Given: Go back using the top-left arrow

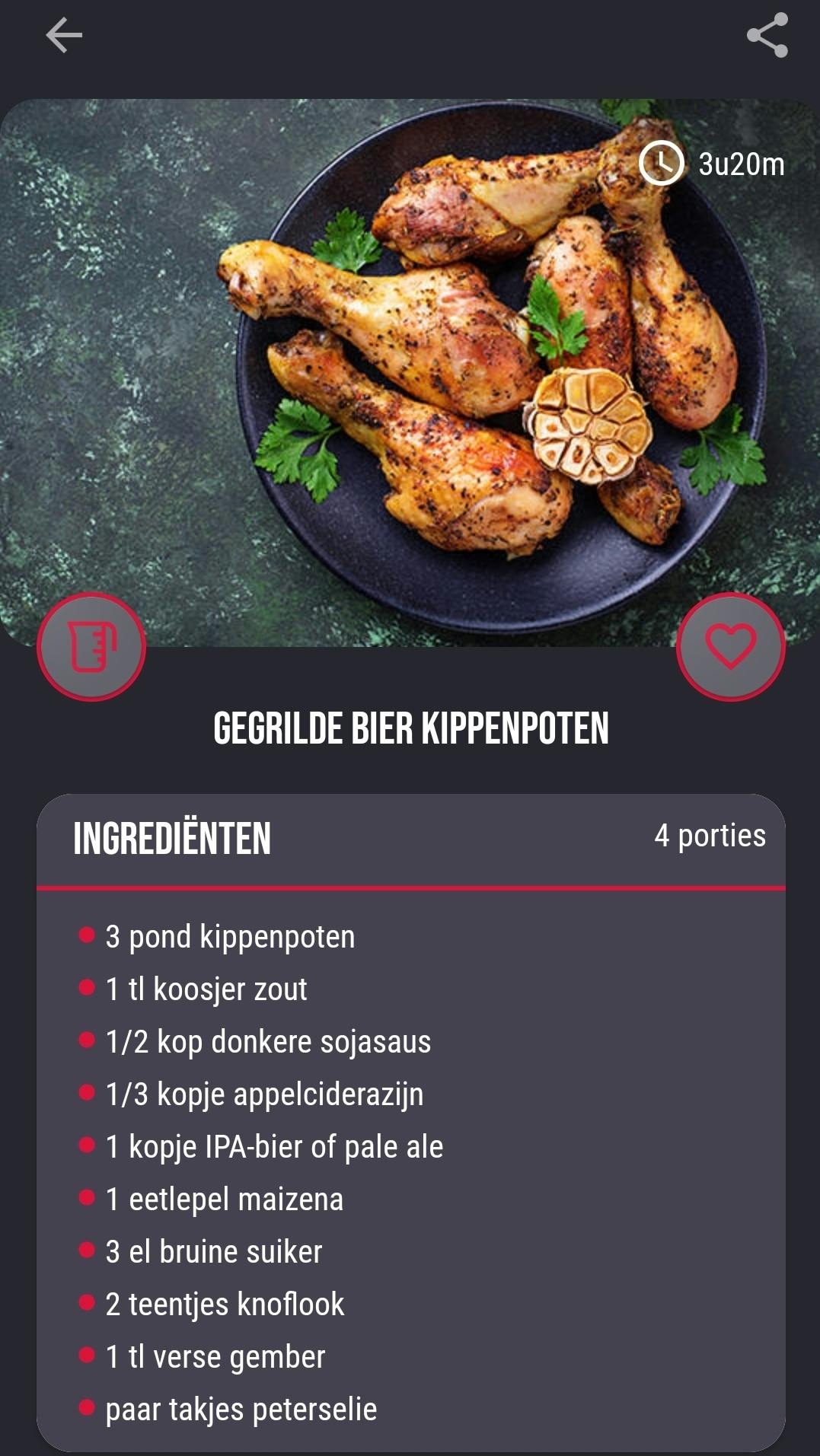Looking at the screenshot, I should click(x=63, y=35).
